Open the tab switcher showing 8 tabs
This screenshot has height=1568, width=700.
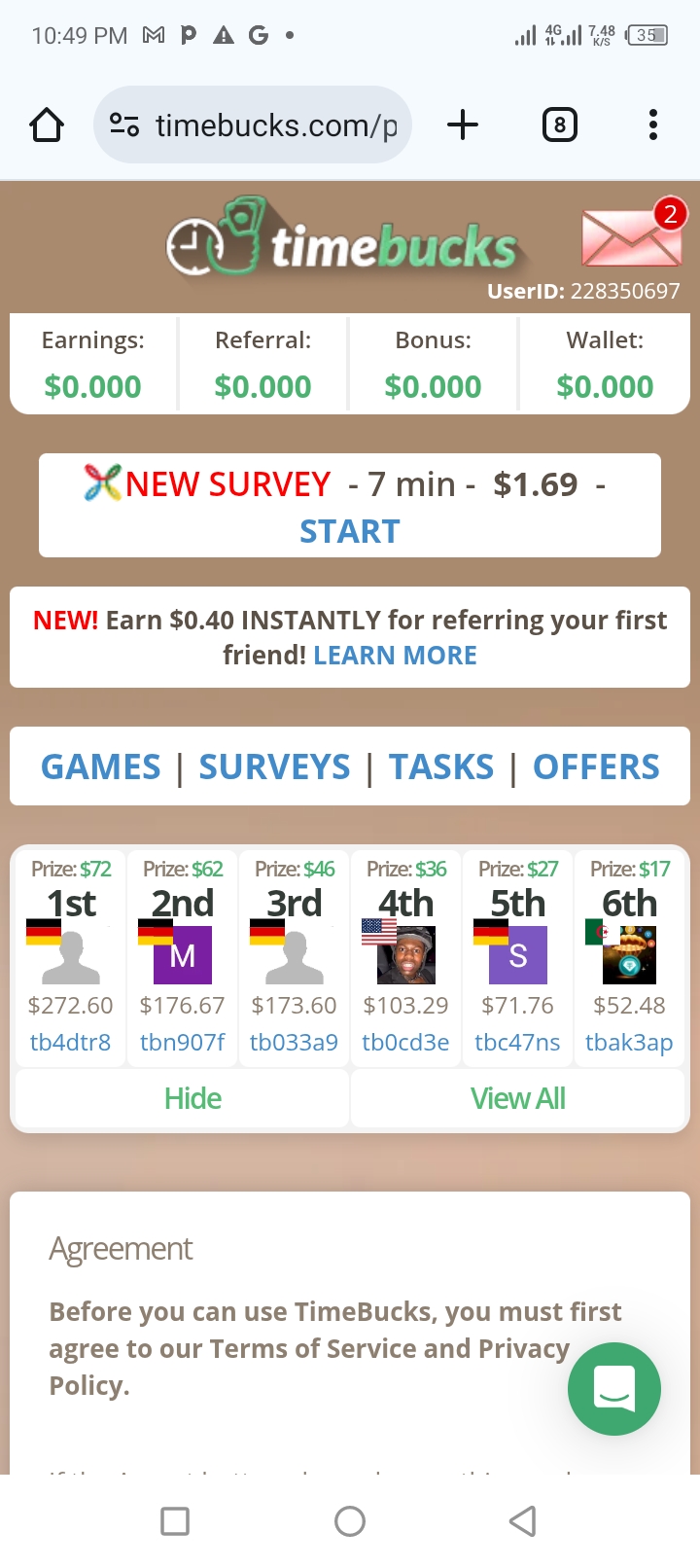tap(559, 125)
